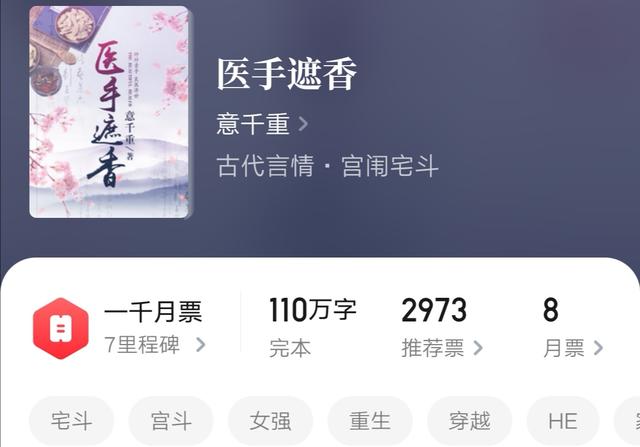
Task: Open author 意千重's page
Action: 262,124
